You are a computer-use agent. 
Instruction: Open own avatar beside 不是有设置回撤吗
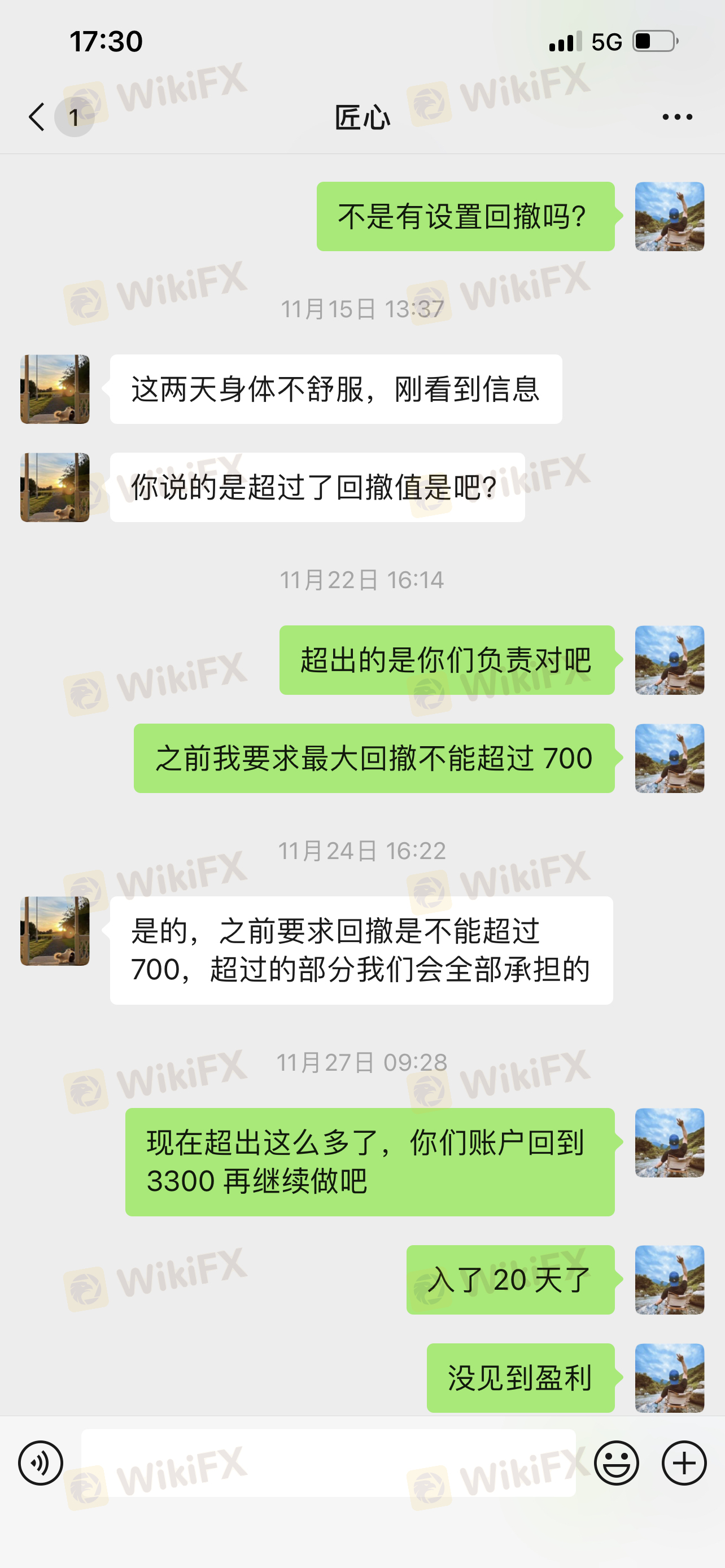point(669,217)
